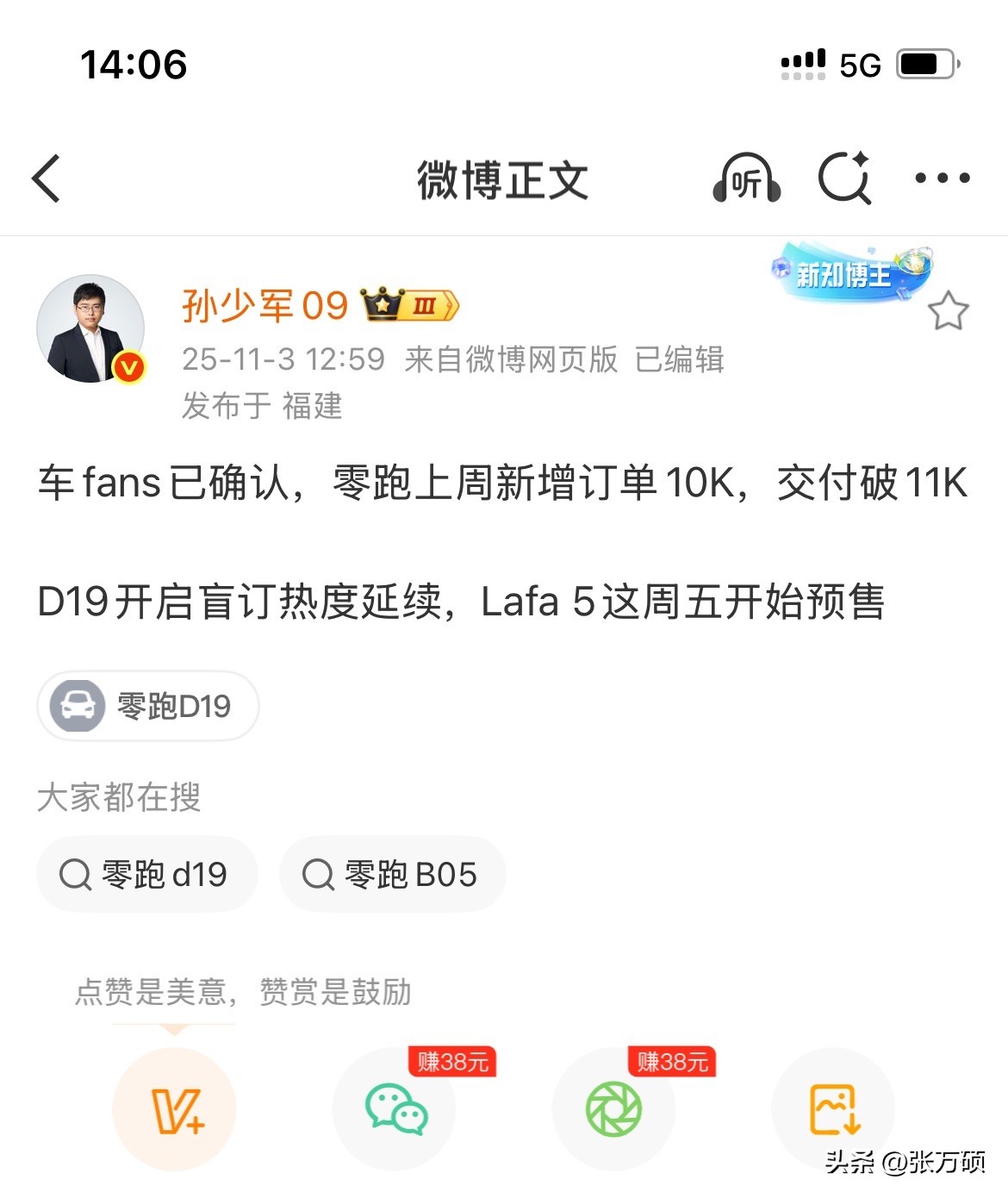Open the 微博正文 title bar
Screen dimensions: 1008x1198
(502, 181)
